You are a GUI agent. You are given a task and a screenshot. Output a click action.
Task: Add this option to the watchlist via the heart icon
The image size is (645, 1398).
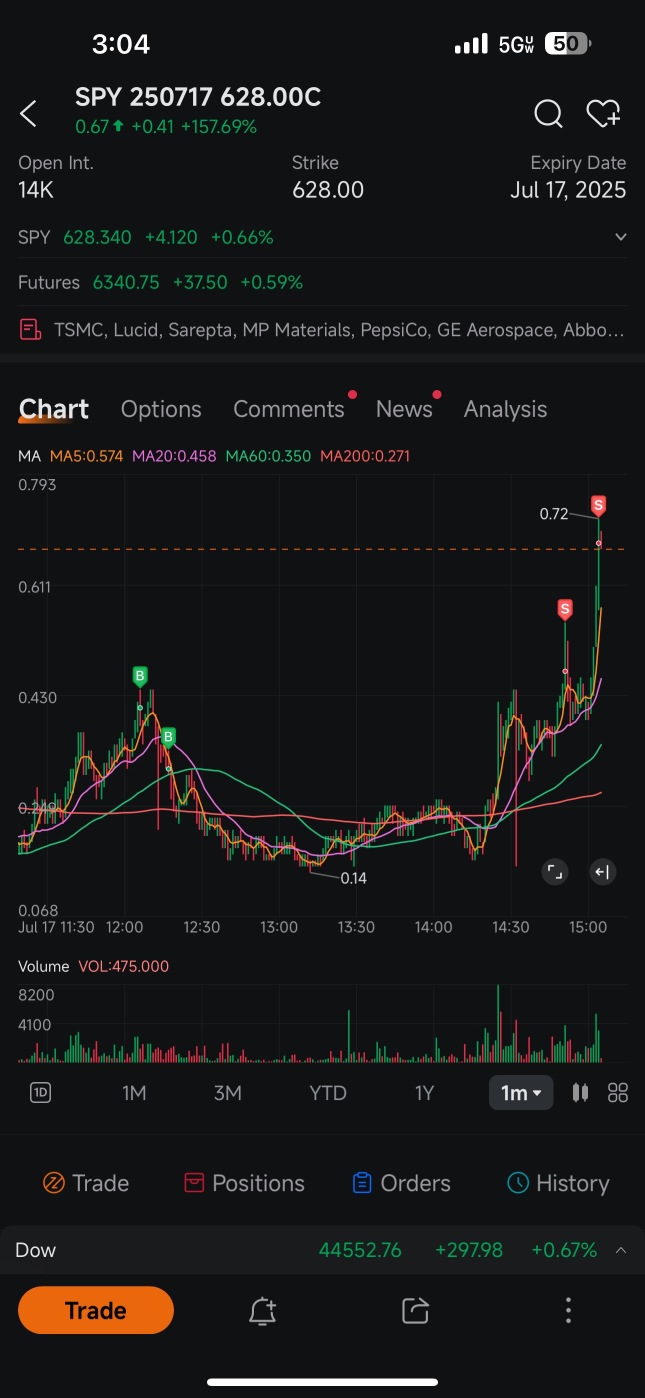click(603, 114)
